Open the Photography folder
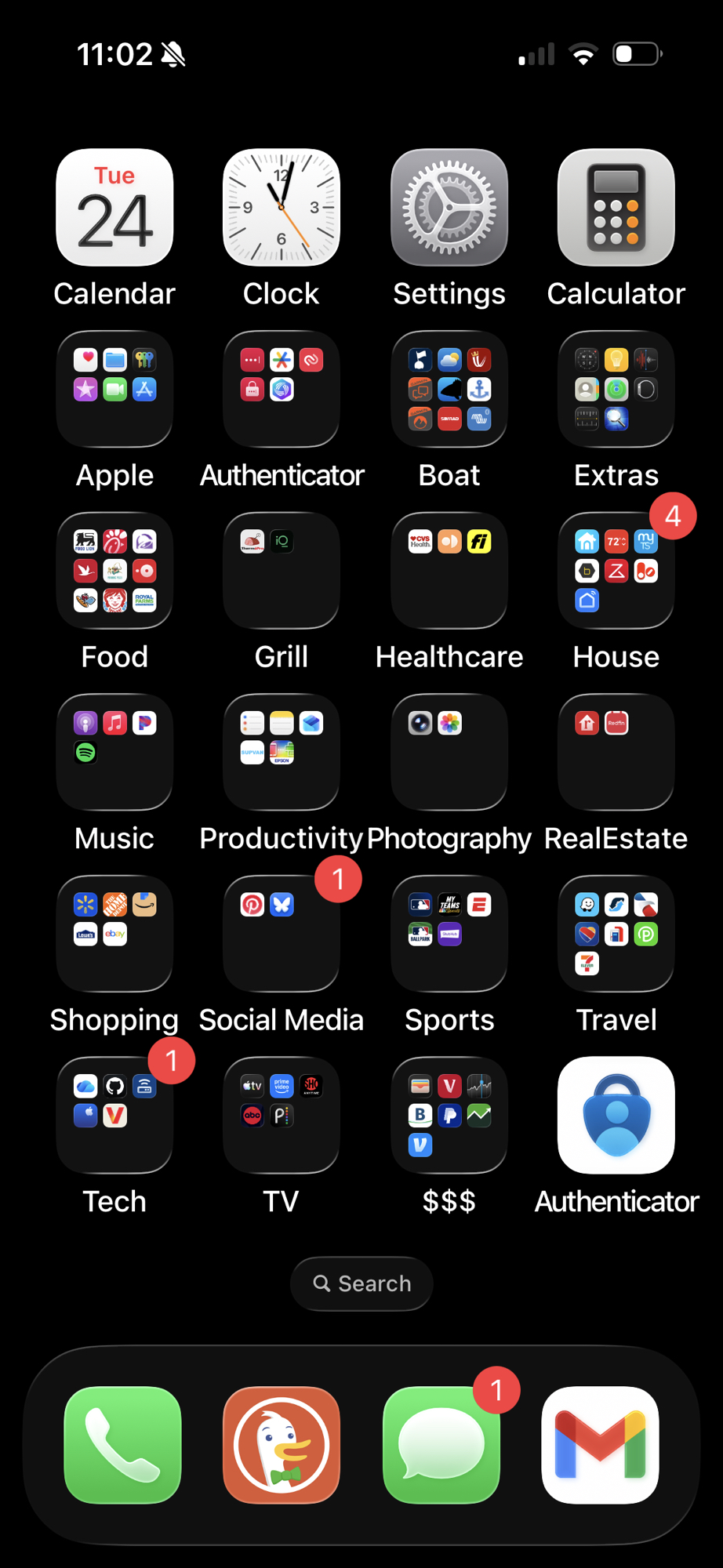This screenshot has height=1568, width=723. click(449, 753)
